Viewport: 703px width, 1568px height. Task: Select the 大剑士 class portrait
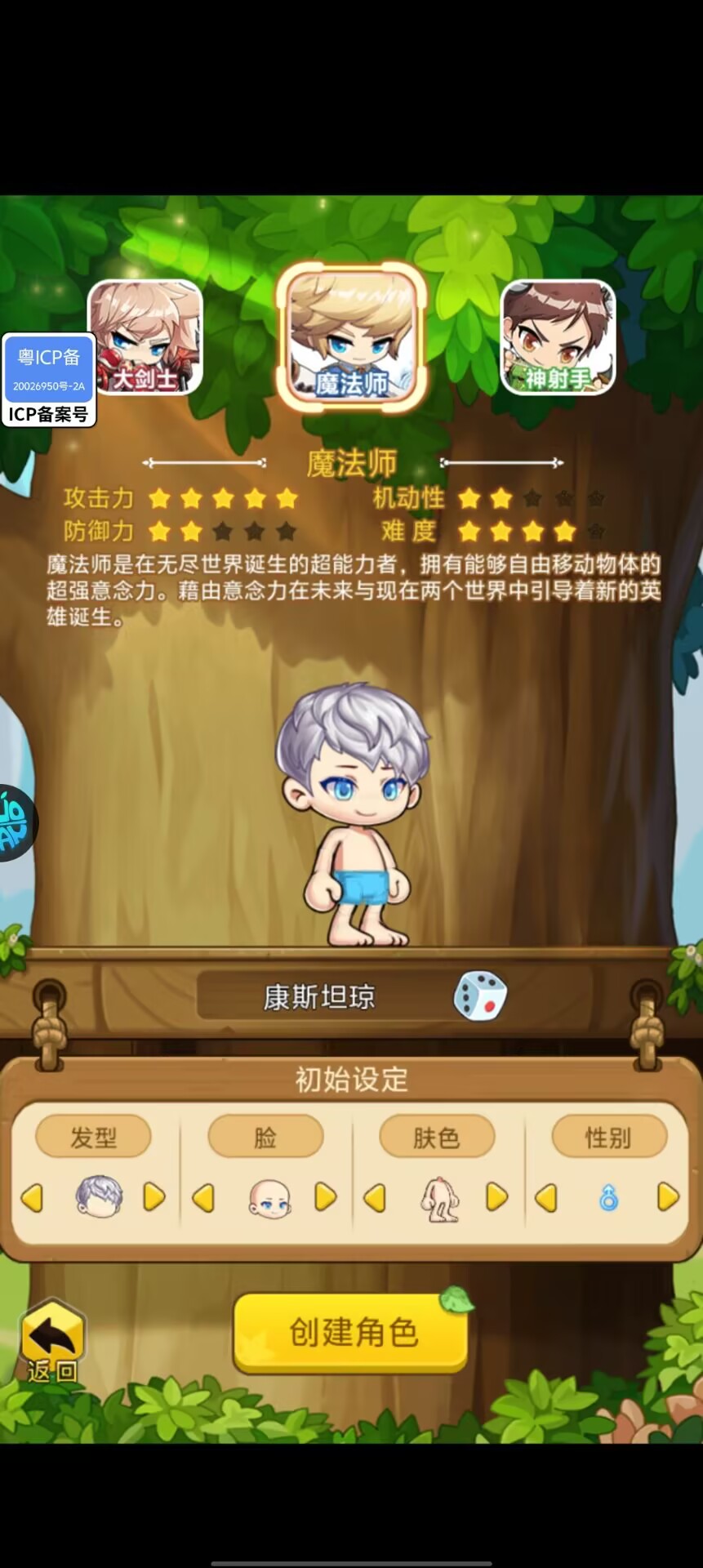pos(145,337)
